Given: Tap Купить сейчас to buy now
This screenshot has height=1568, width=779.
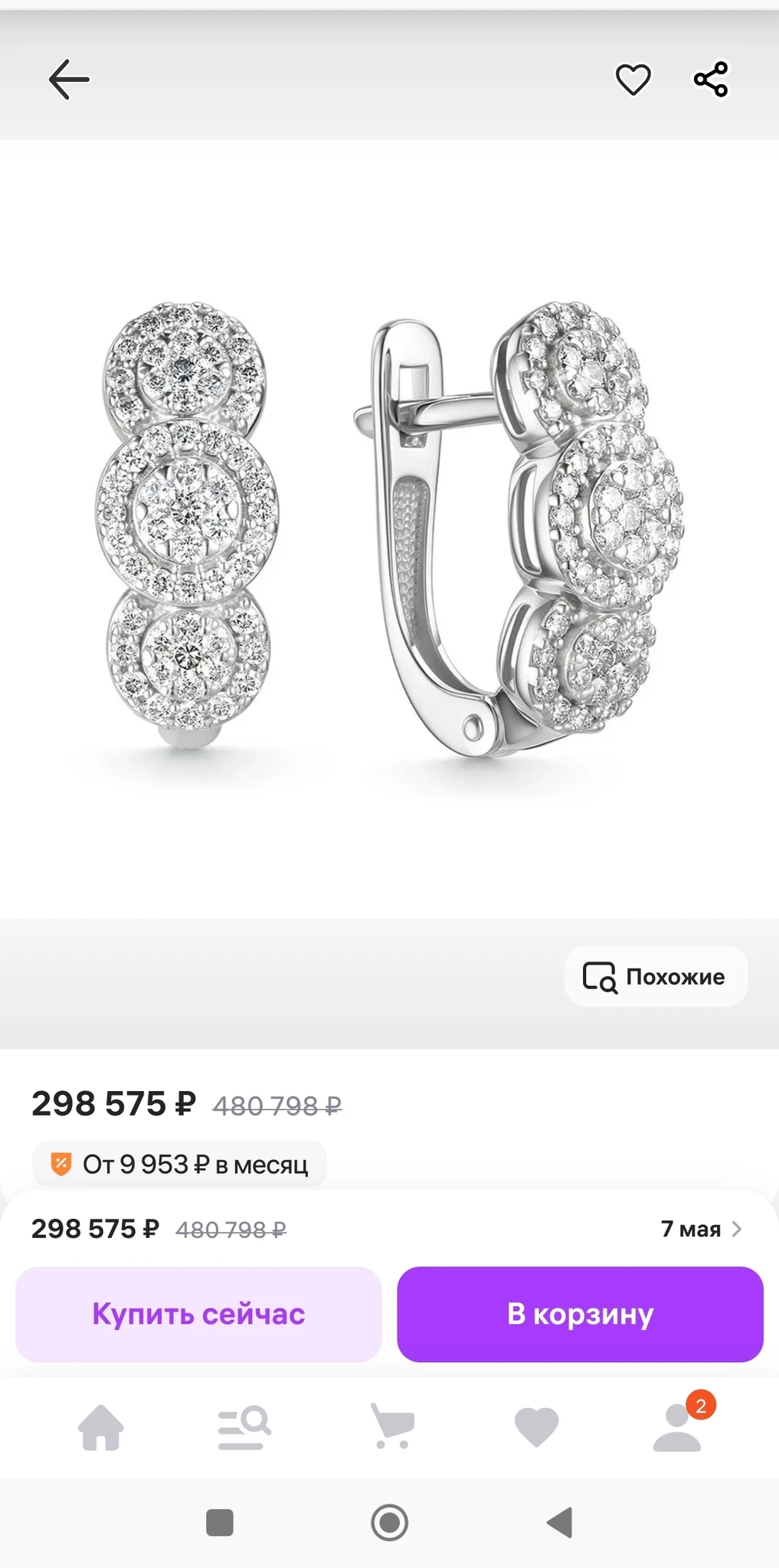Looking at the screenshot, I should pos(198,1315).
